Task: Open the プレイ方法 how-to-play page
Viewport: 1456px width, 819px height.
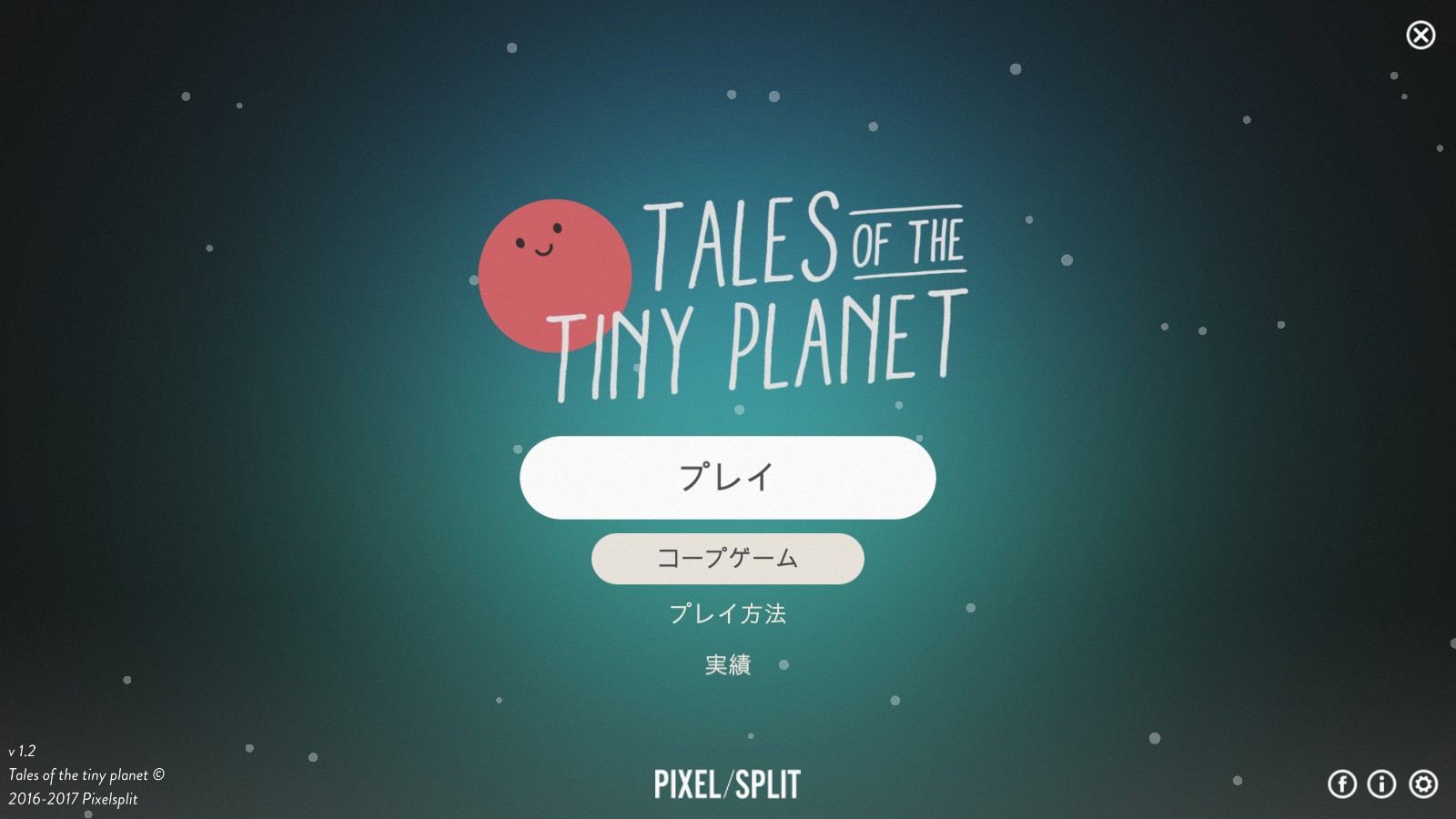Action: pos(727,614)
